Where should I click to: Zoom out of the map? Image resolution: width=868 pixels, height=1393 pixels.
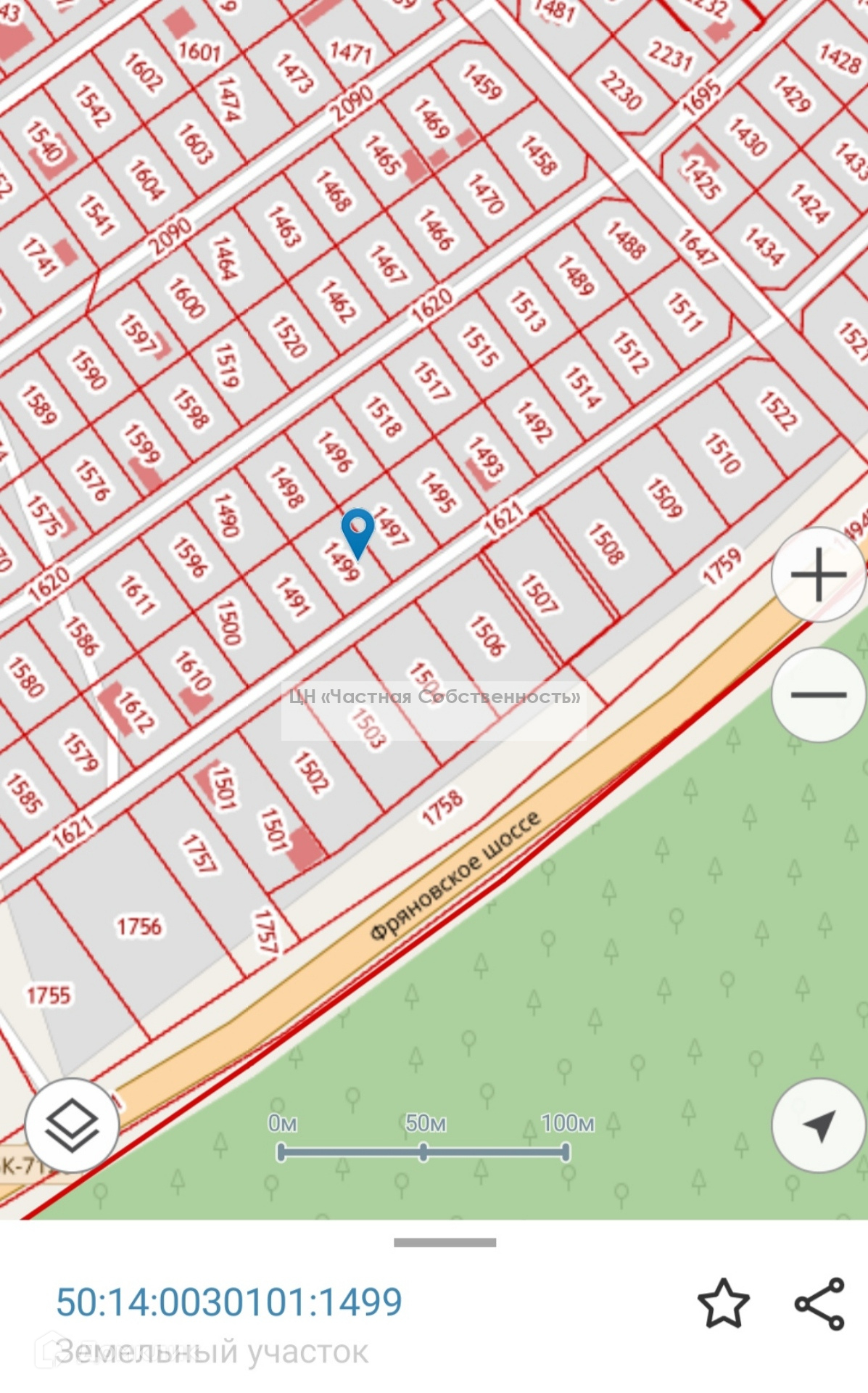818,694
